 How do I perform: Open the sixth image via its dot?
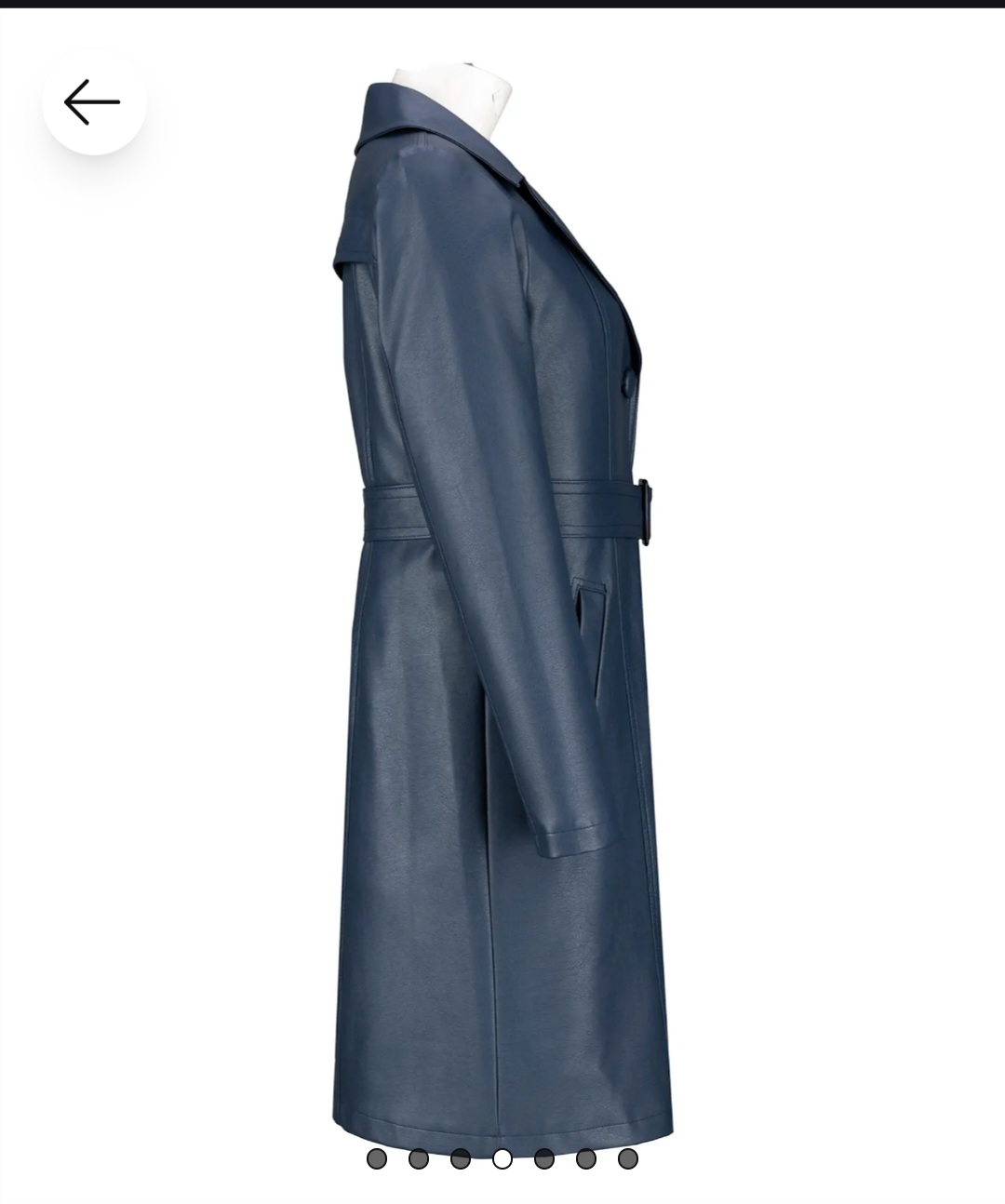click(586, 1158)
